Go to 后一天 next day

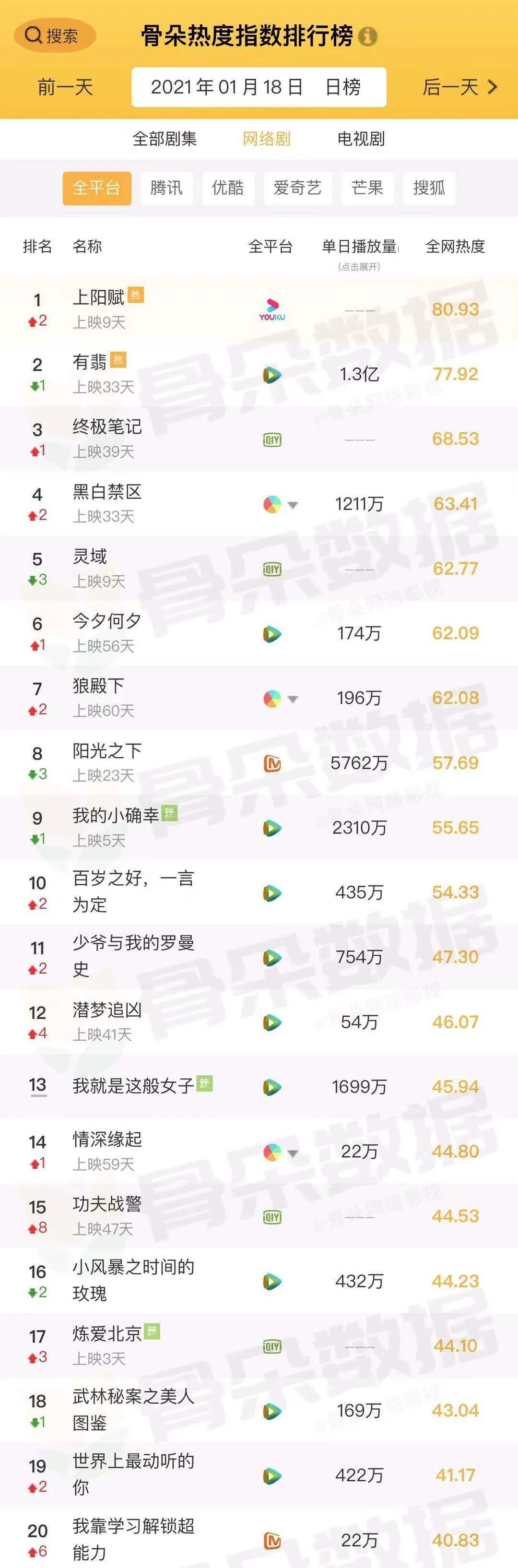tap(459, 87)
